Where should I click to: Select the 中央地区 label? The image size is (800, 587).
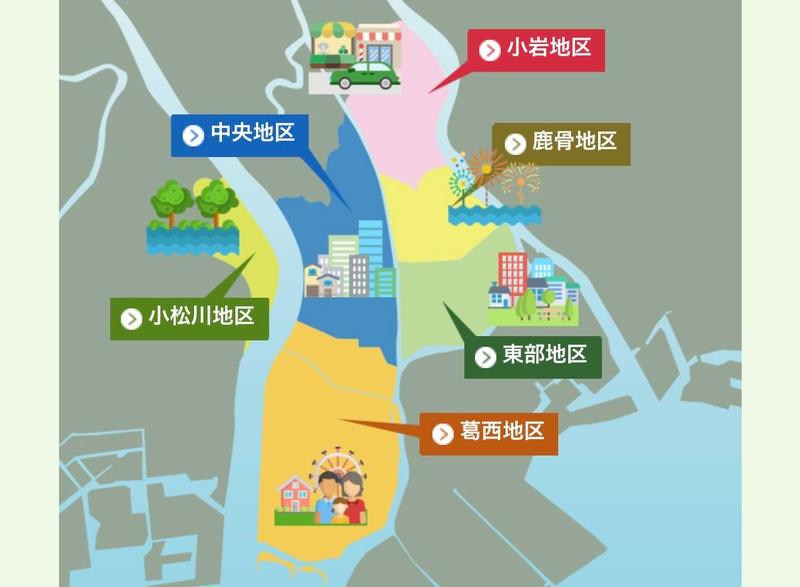point(240,135)
